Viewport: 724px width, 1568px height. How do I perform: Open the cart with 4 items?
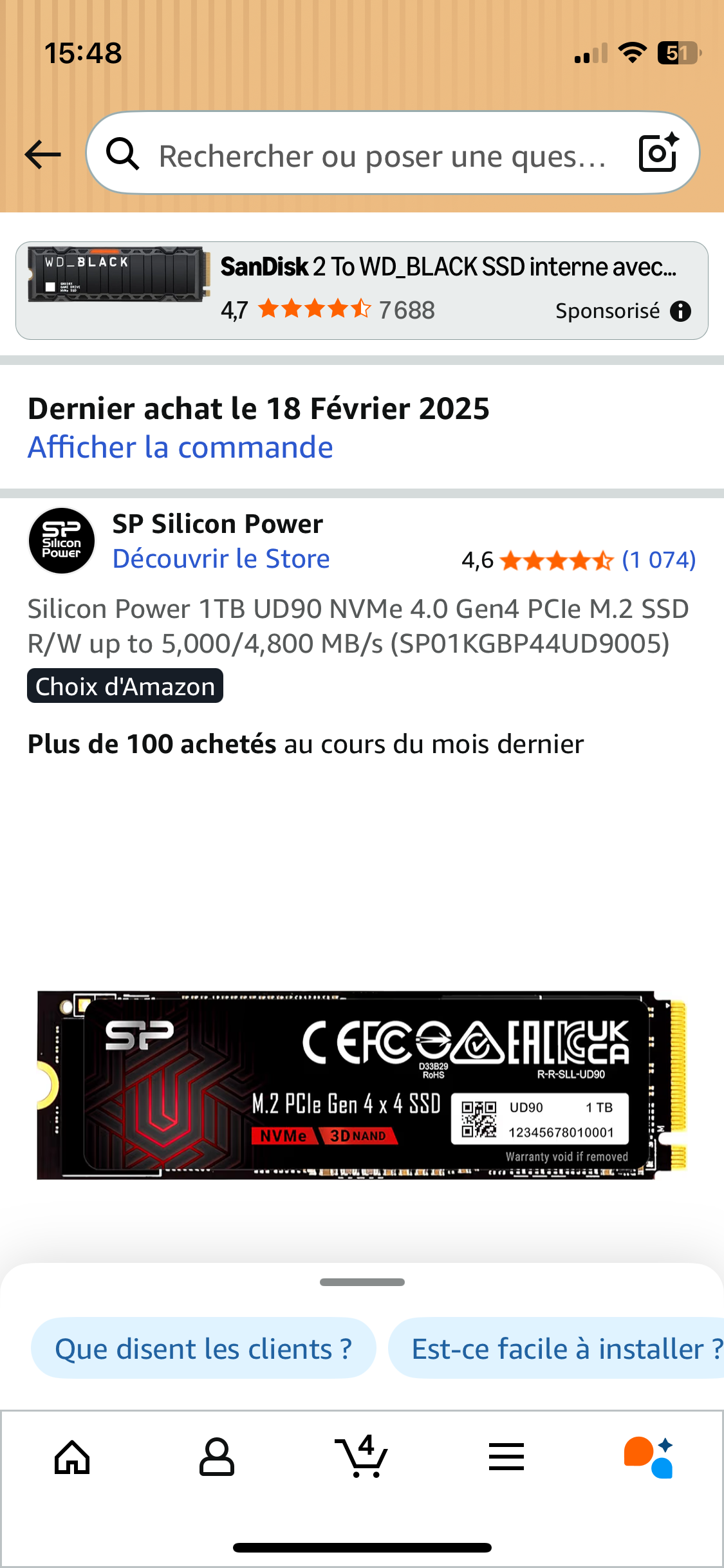(x=362, y=1457)
